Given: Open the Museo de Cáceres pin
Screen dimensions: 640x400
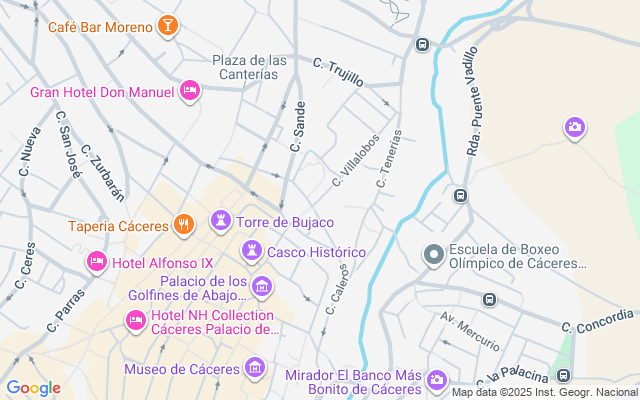Looking at the screenshot, I should click(255, 369).
